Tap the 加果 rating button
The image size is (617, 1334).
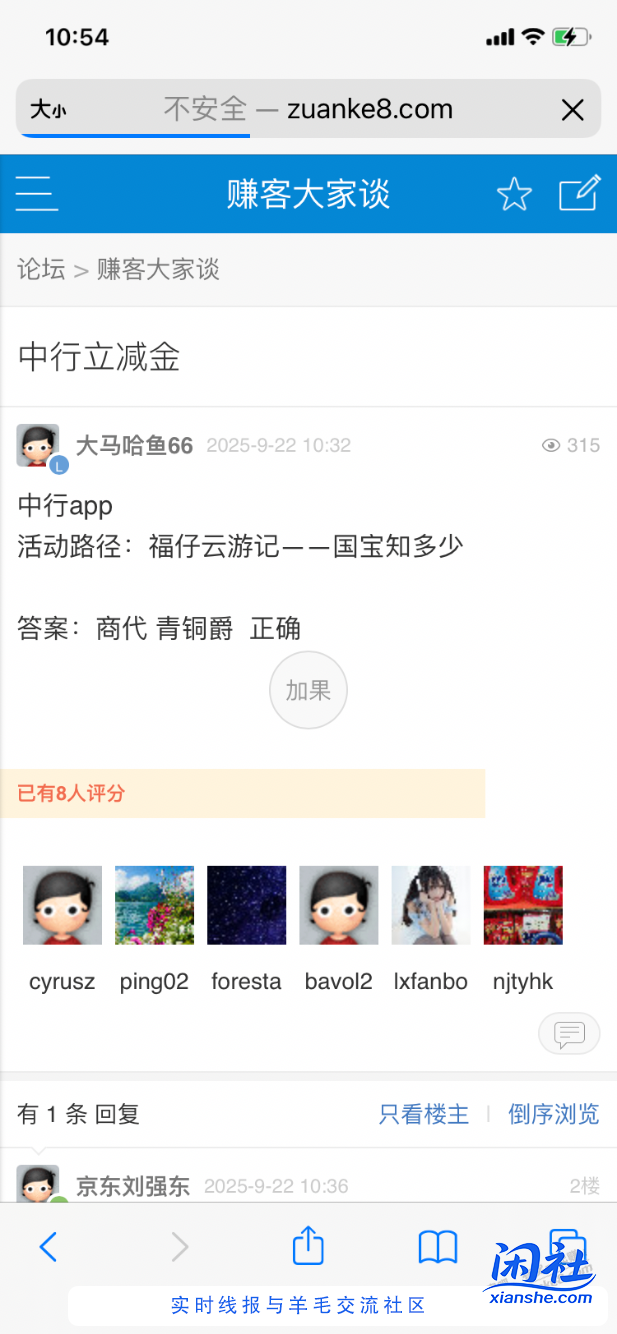[308, 690]
